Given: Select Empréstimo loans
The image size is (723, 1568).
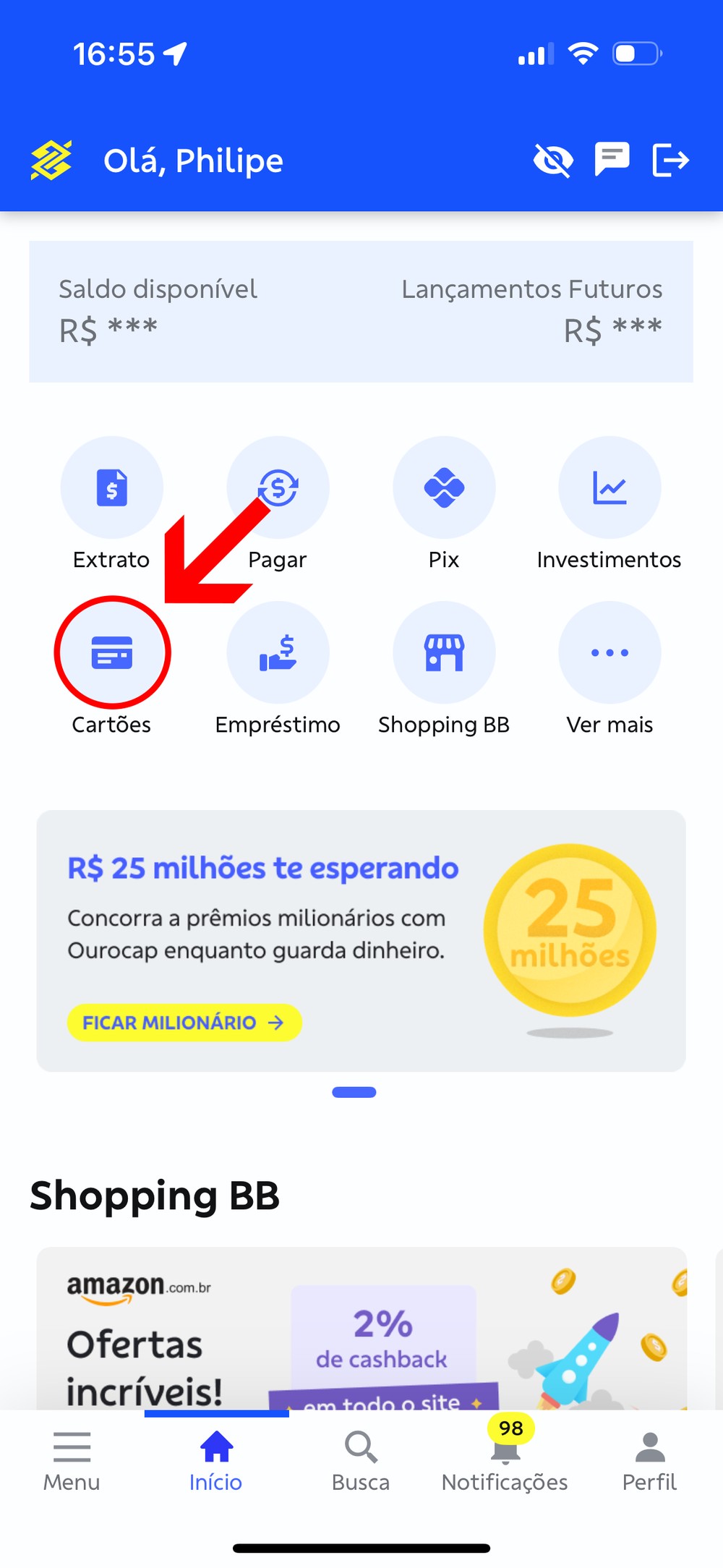Looking at the screenshot, I should tap(278, 653).
